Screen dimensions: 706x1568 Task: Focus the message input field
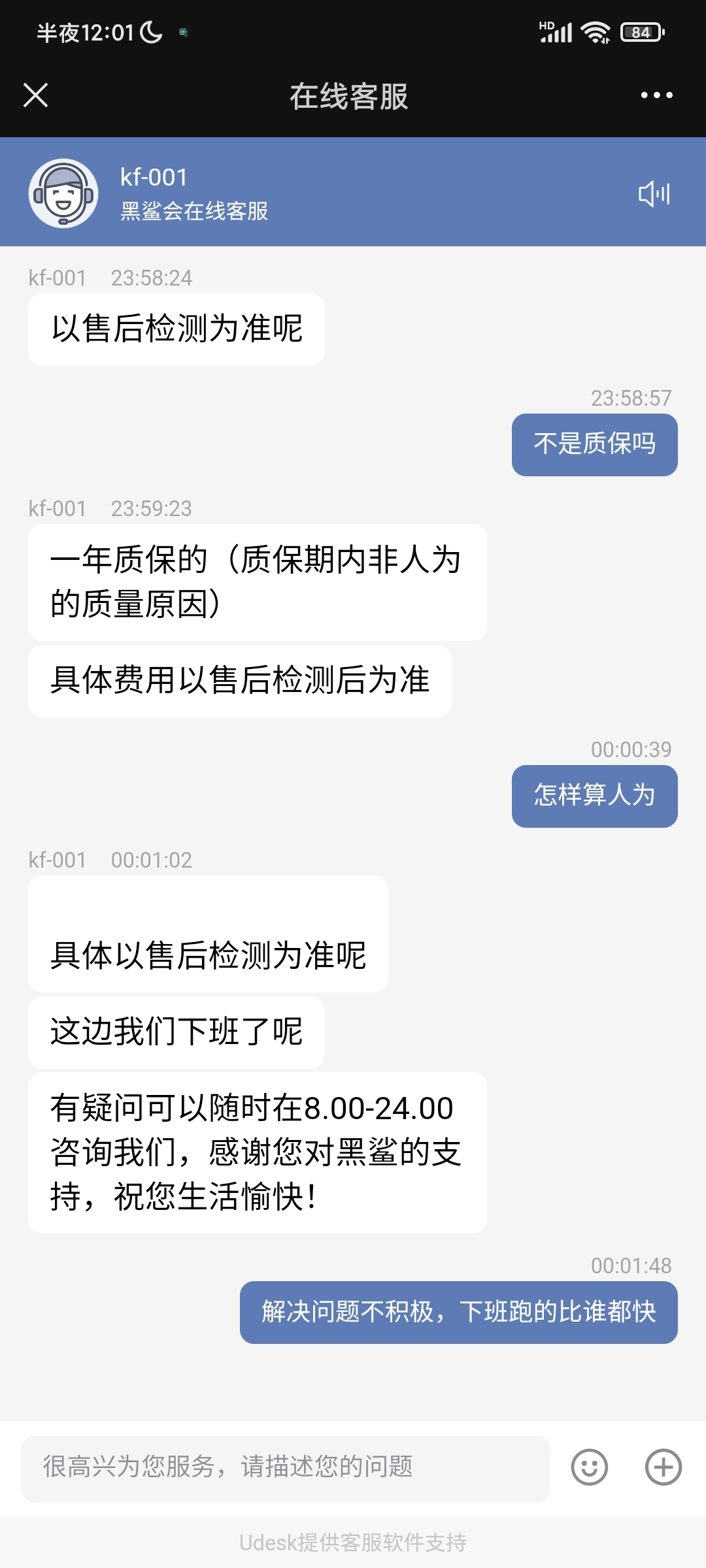(x=286, y=1468)
